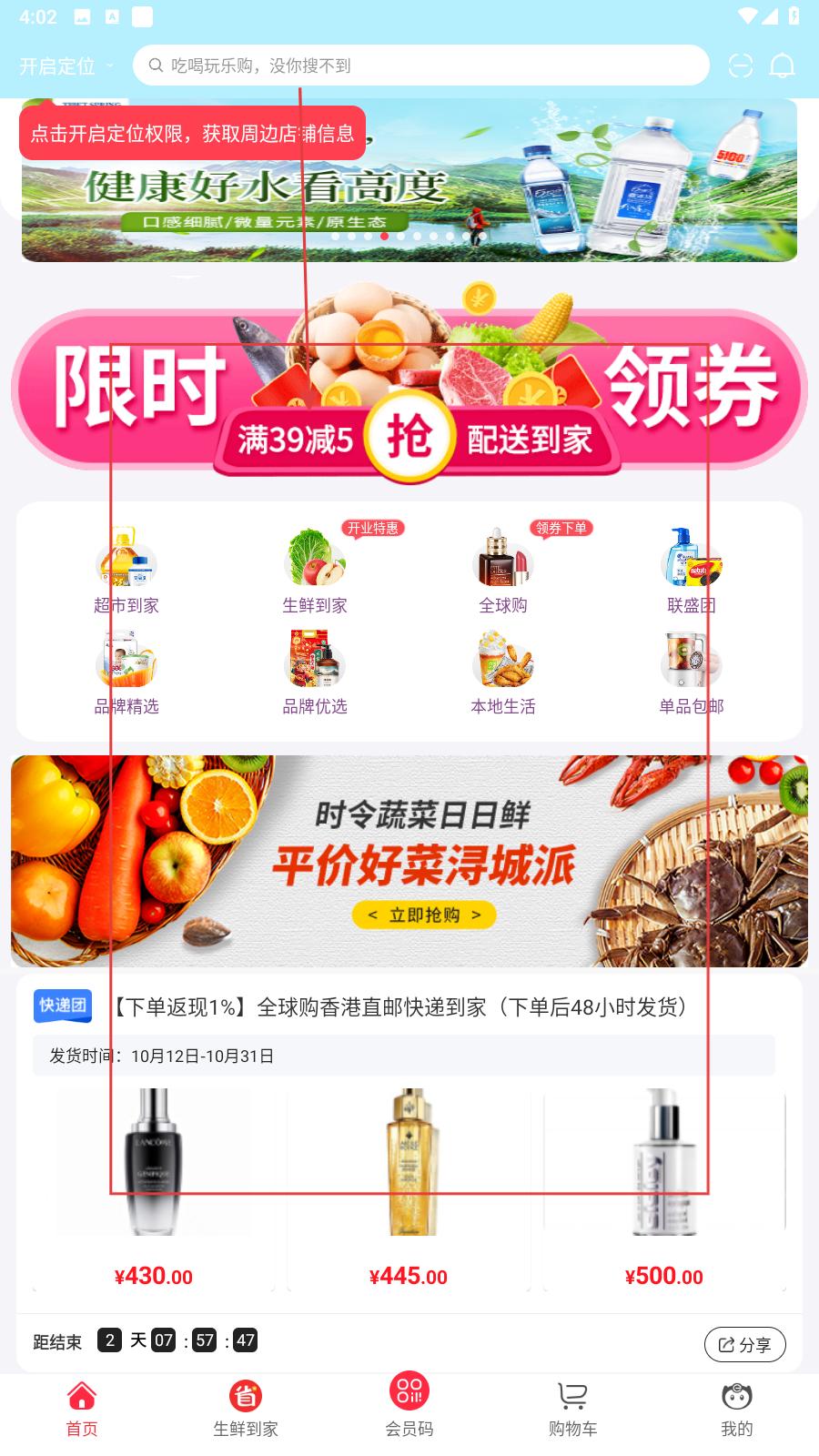Choose the 品牌优选 category
Viewport: 819px width, 1456px height.
point(315,674)
